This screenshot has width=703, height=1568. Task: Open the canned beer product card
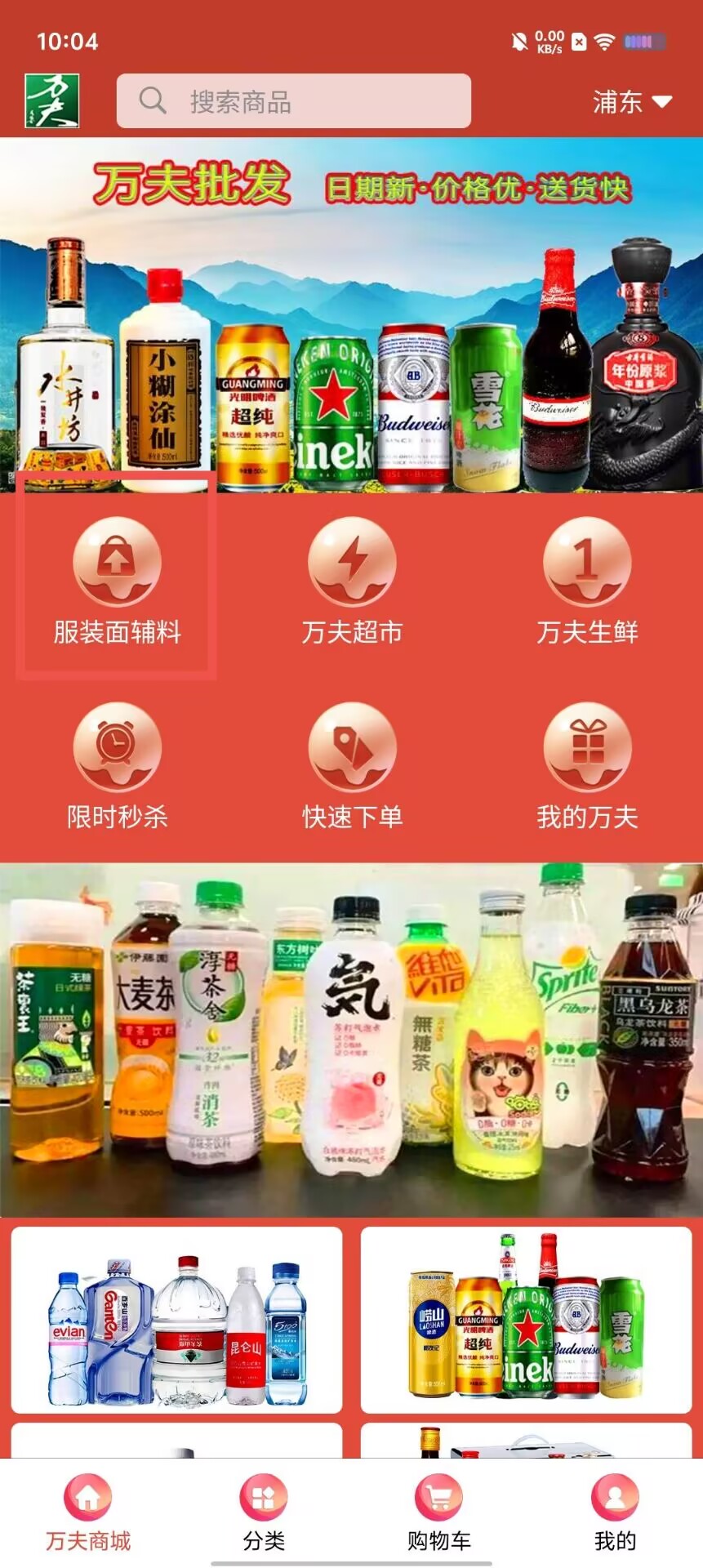coord(526,1320)
